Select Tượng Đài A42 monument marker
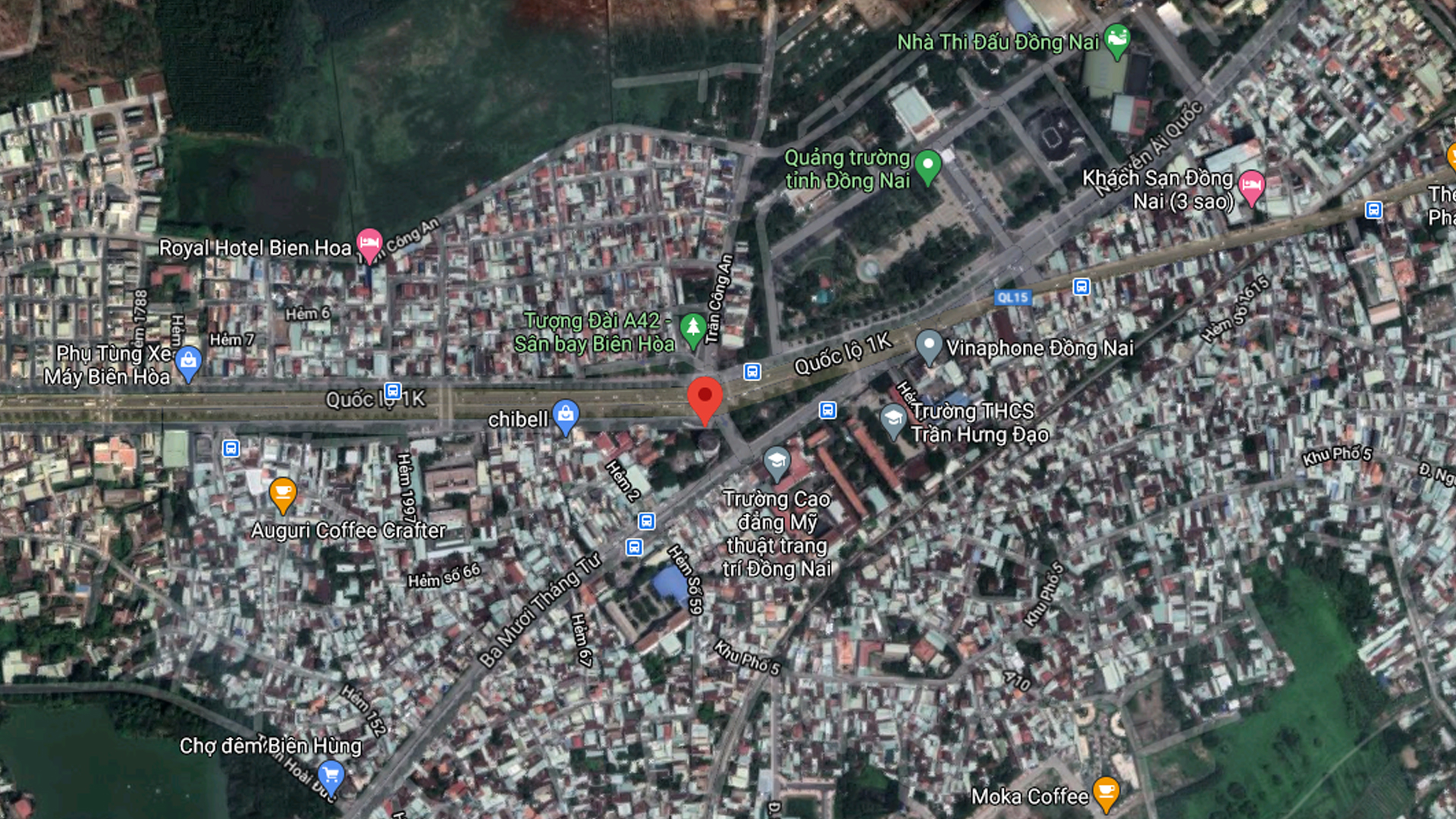The image size is (1456, 819). point(692,329)
